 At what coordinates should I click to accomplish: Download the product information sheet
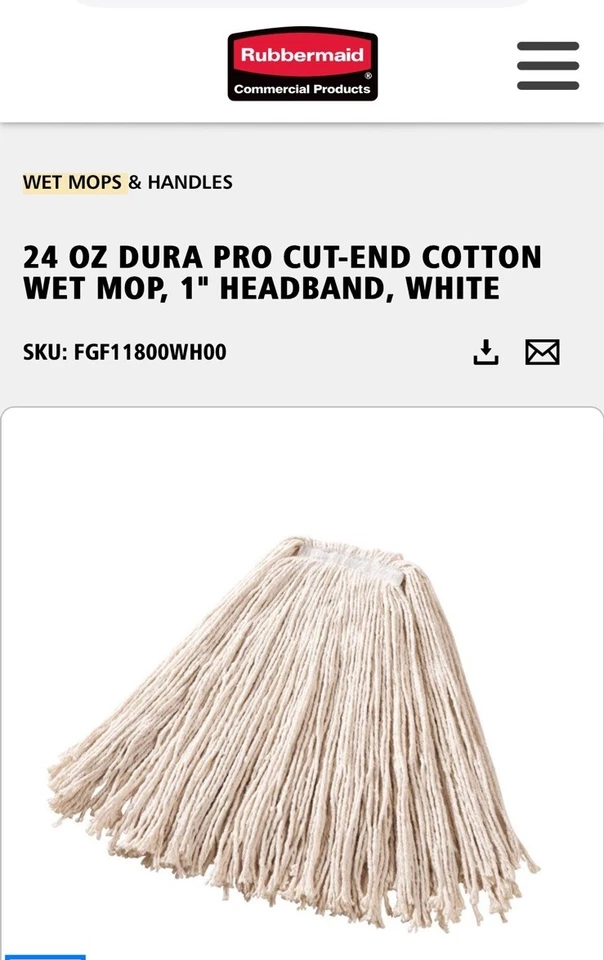(x=486, y=352)
